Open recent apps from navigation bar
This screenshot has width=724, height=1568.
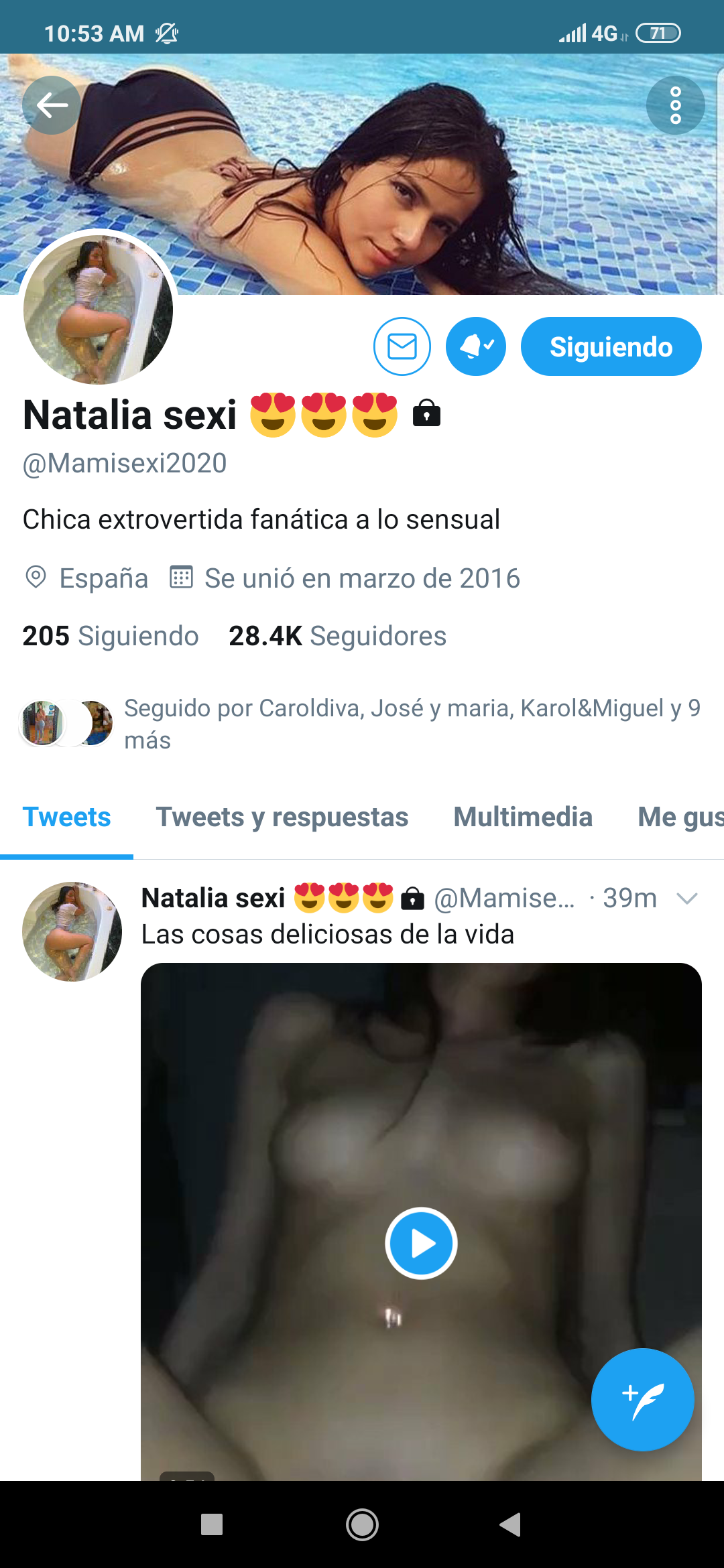click(x=212, y=1524)
